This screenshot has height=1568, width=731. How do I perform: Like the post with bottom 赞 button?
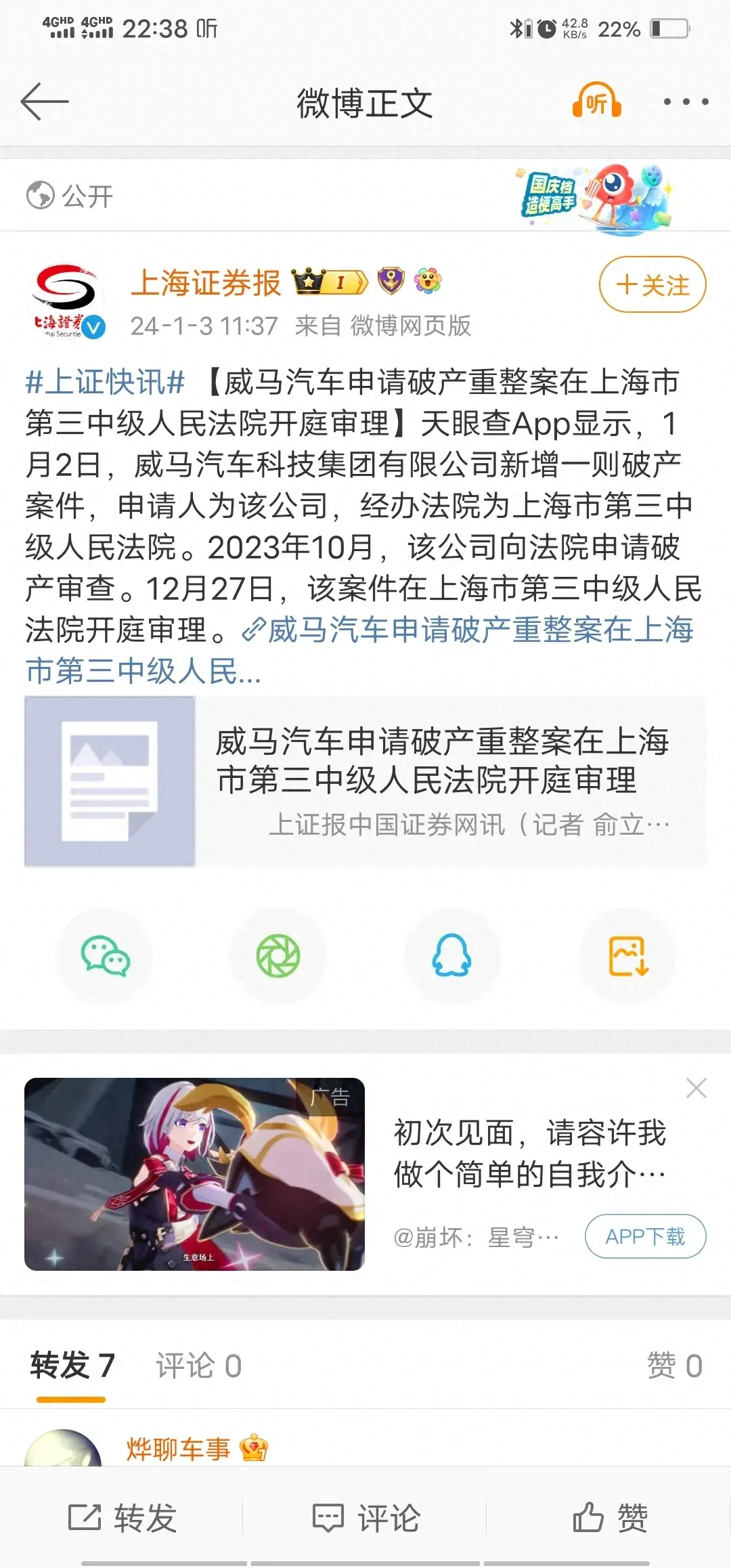610,1517
